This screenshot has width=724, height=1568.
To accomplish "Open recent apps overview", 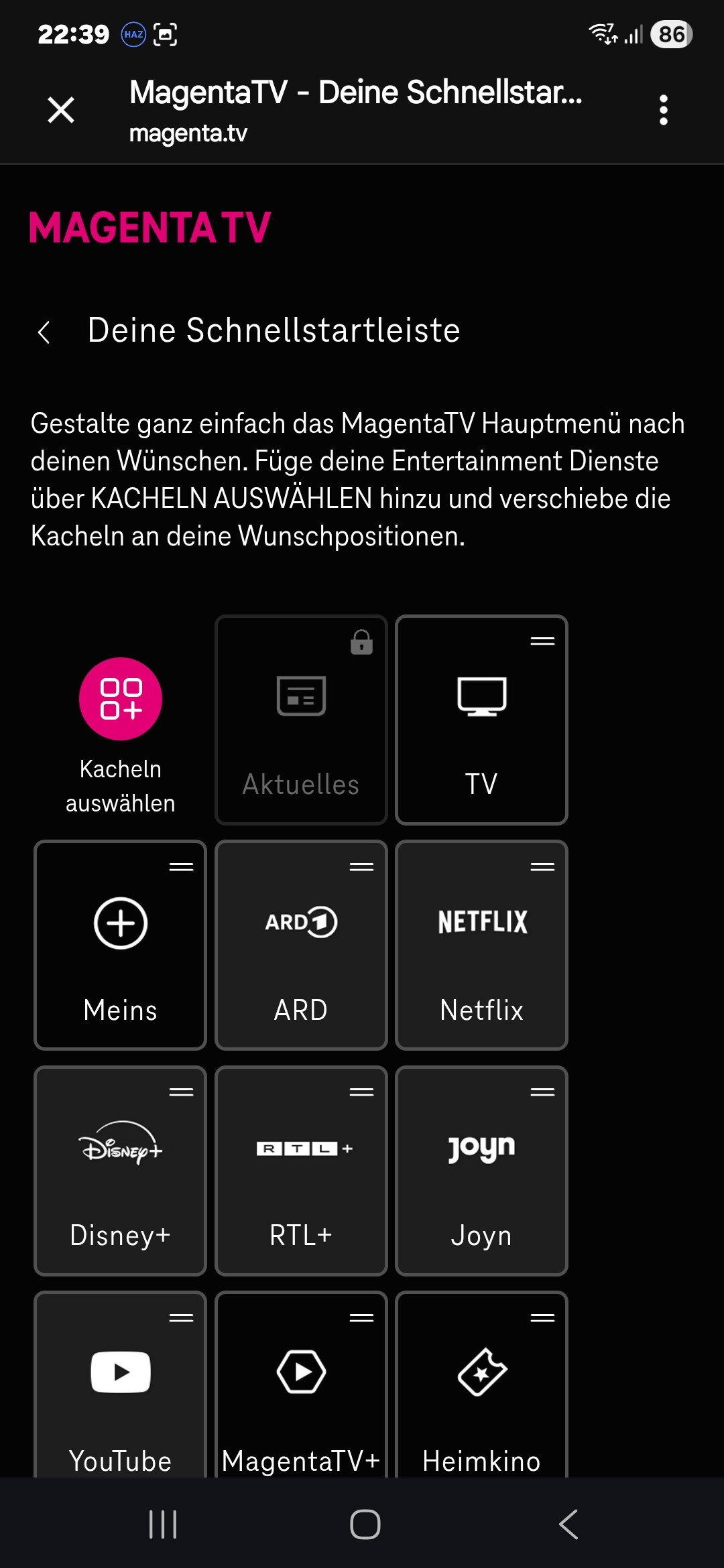I will click(163, 1524).
